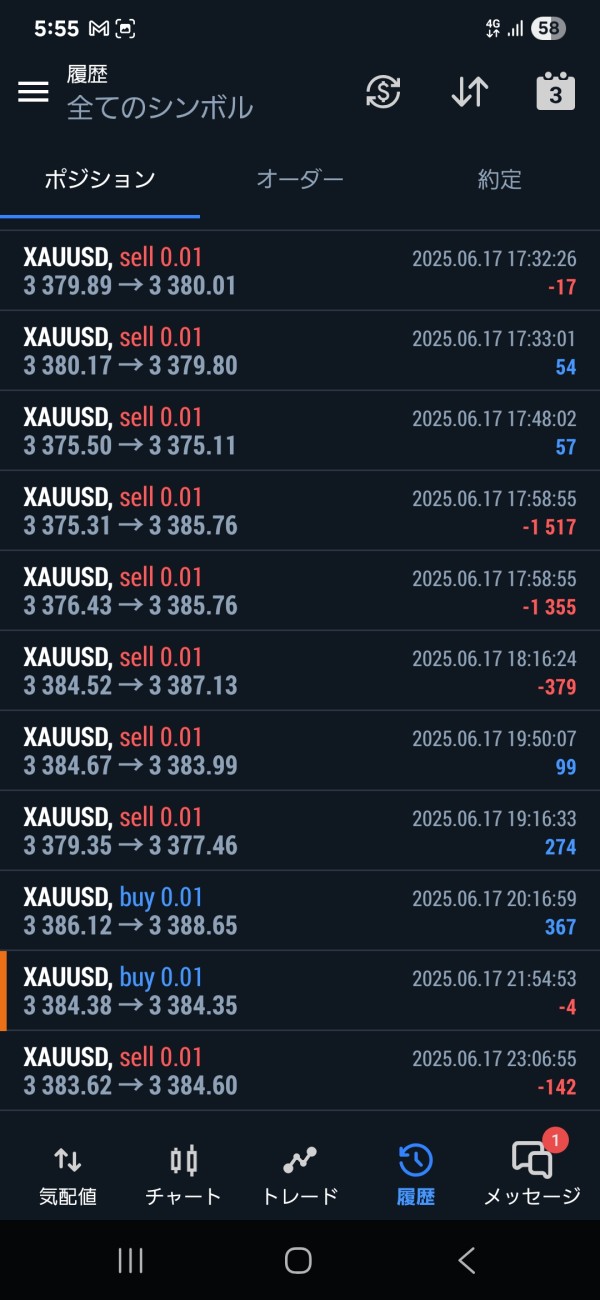Image resolution: width=600 pixels, height=1300 pixels.
Task: Open the buy position closed at 21:54:53
Action: click(300, 991)
